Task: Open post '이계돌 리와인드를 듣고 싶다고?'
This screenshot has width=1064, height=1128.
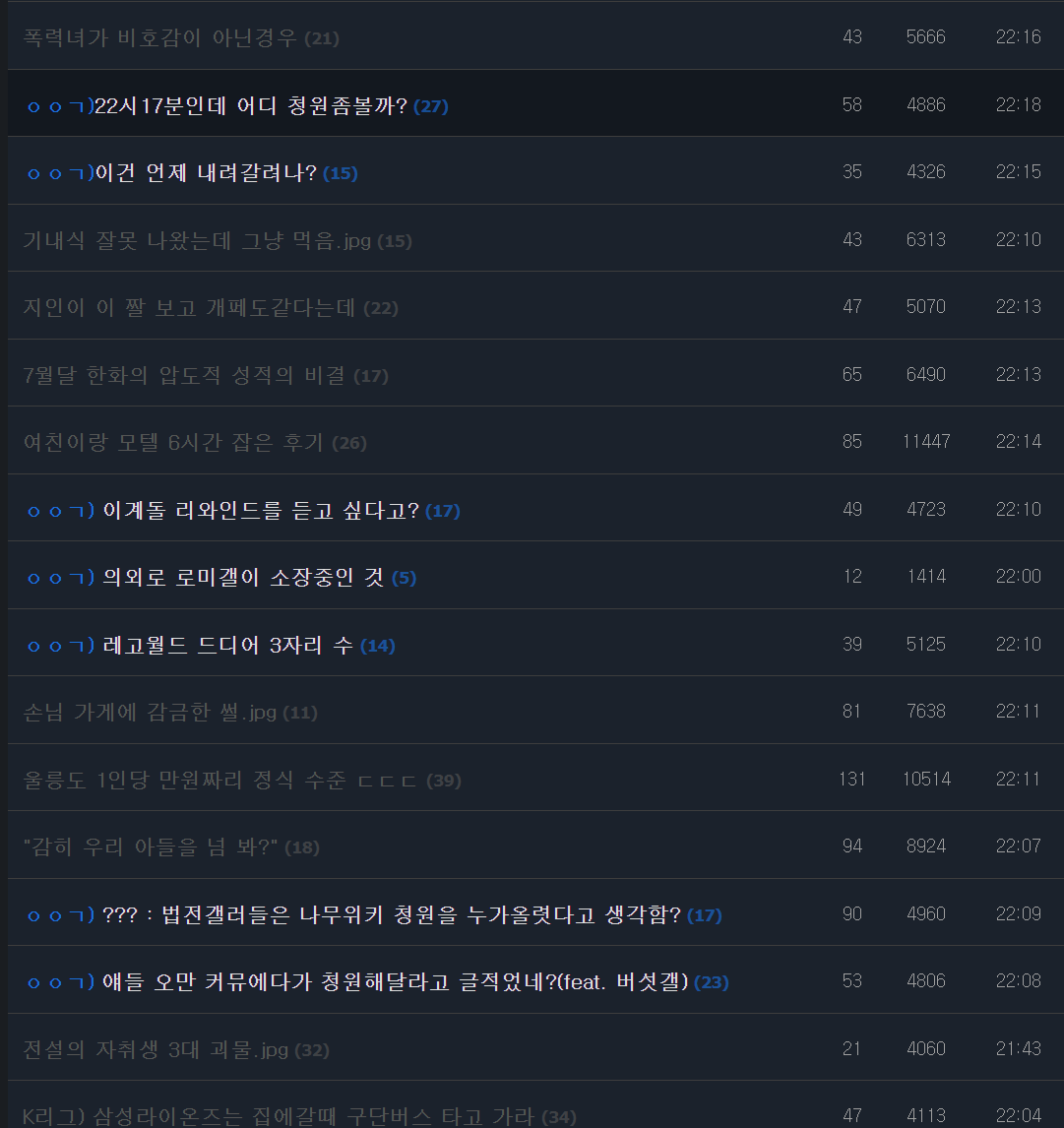Action: pyautogui.click(x=261, y=510)
